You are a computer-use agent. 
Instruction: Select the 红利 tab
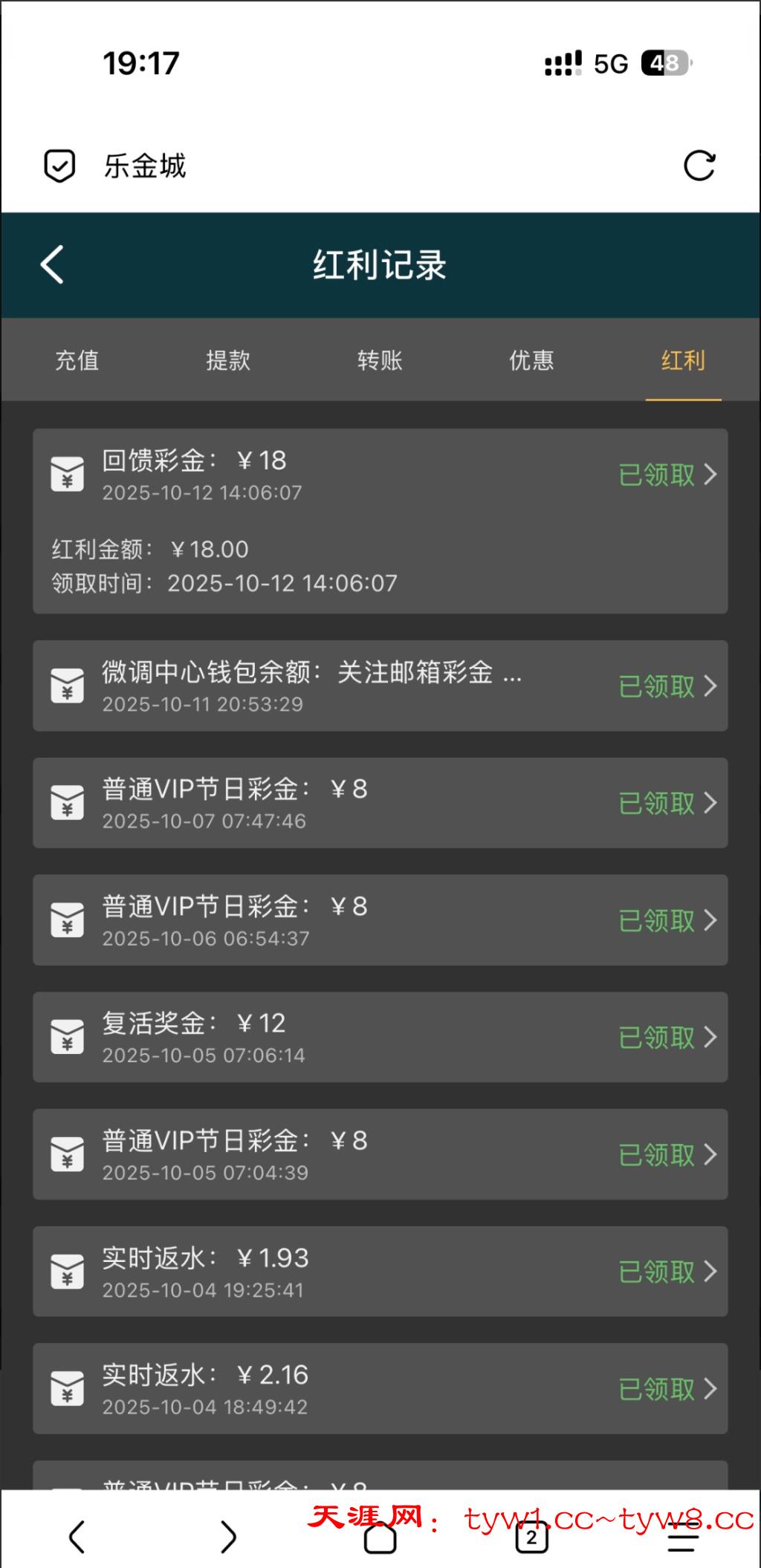pyautogui.click(x=683, y=360)
